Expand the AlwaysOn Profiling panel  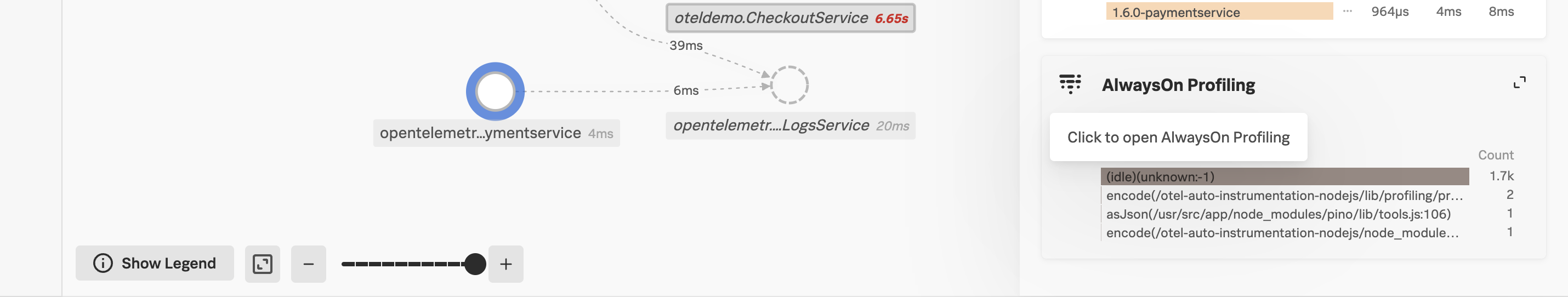tap(1519, 83)
